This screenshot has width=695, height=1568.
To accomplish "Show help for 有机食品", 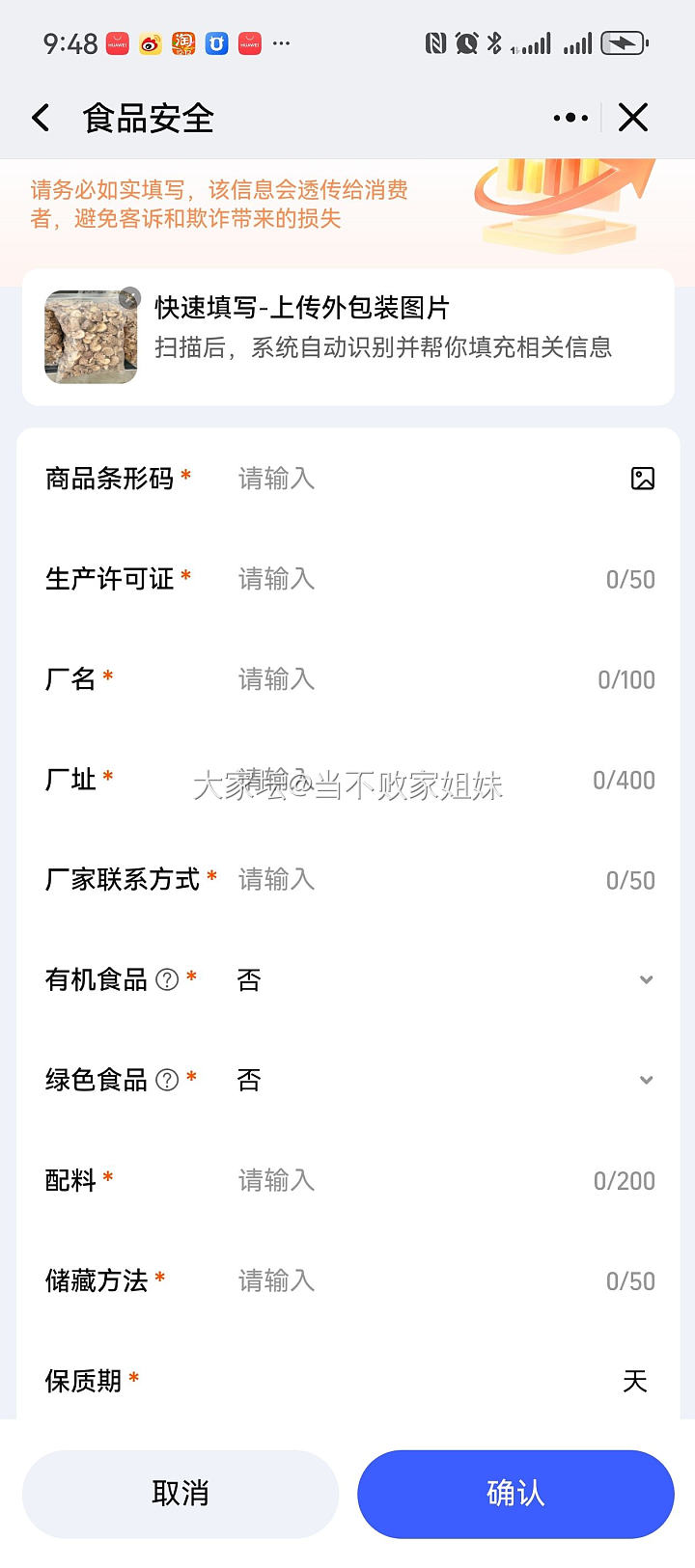I will click(x=167, y=980).
